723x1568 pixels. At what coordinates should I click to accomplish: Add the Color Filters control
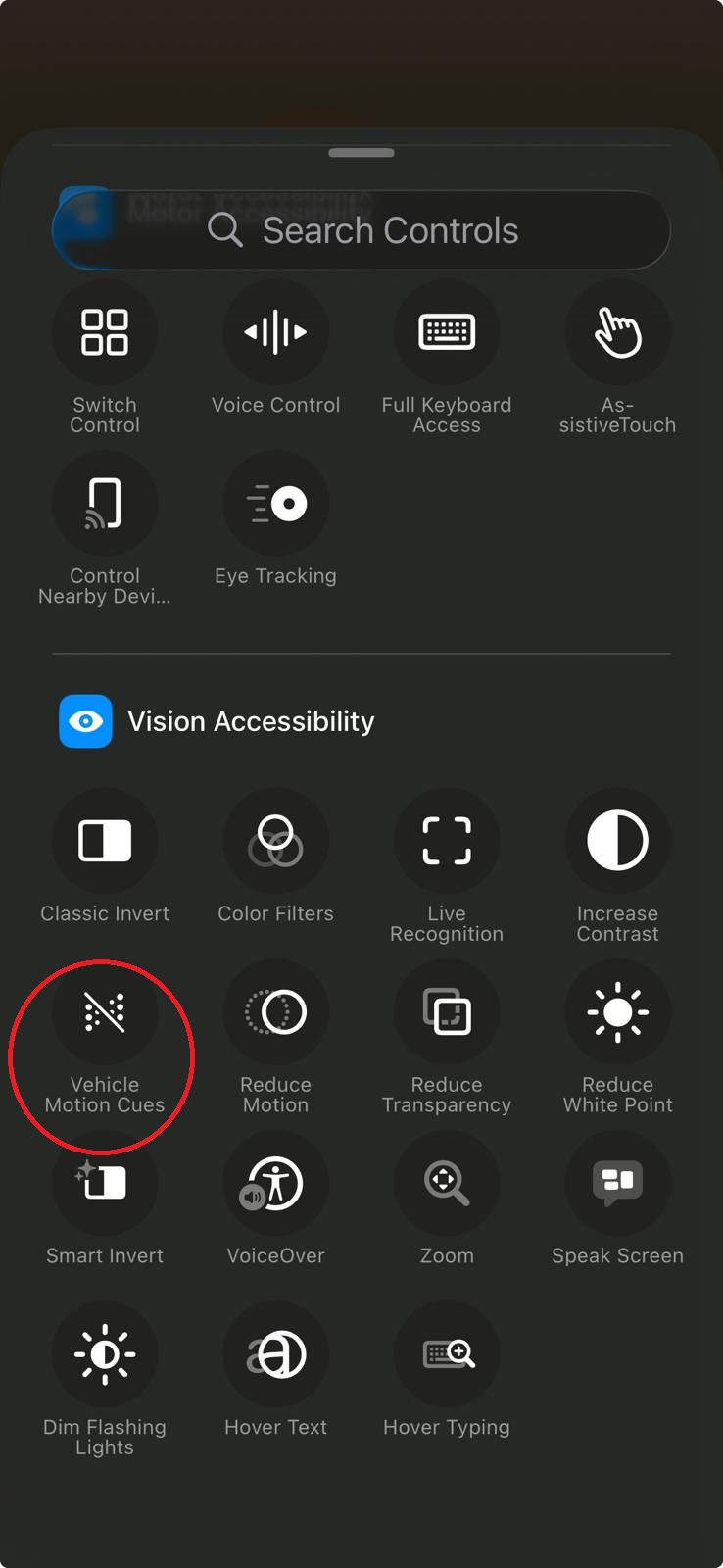275,841
